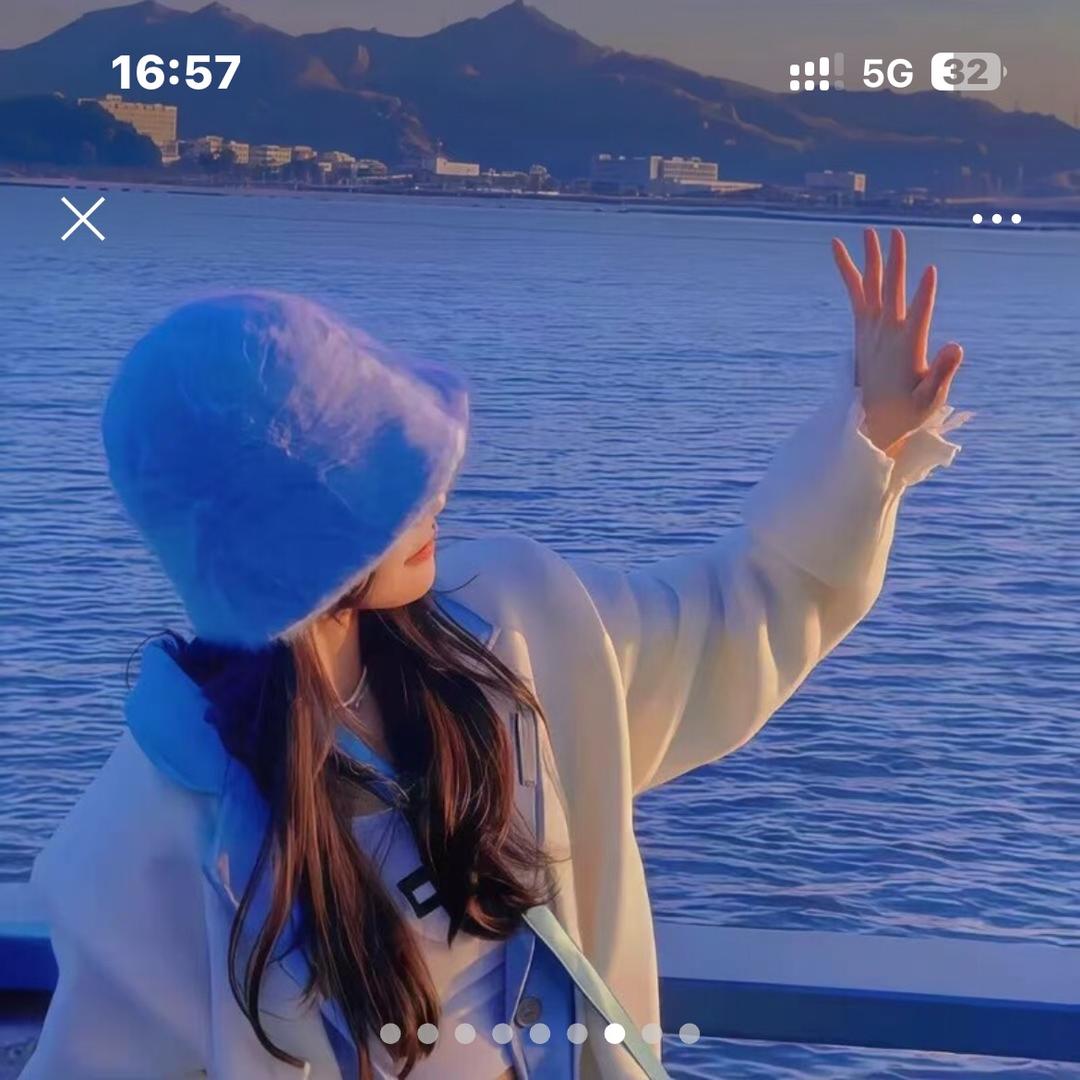
Task: Open the three-dot more options menu
Action: 996,219
